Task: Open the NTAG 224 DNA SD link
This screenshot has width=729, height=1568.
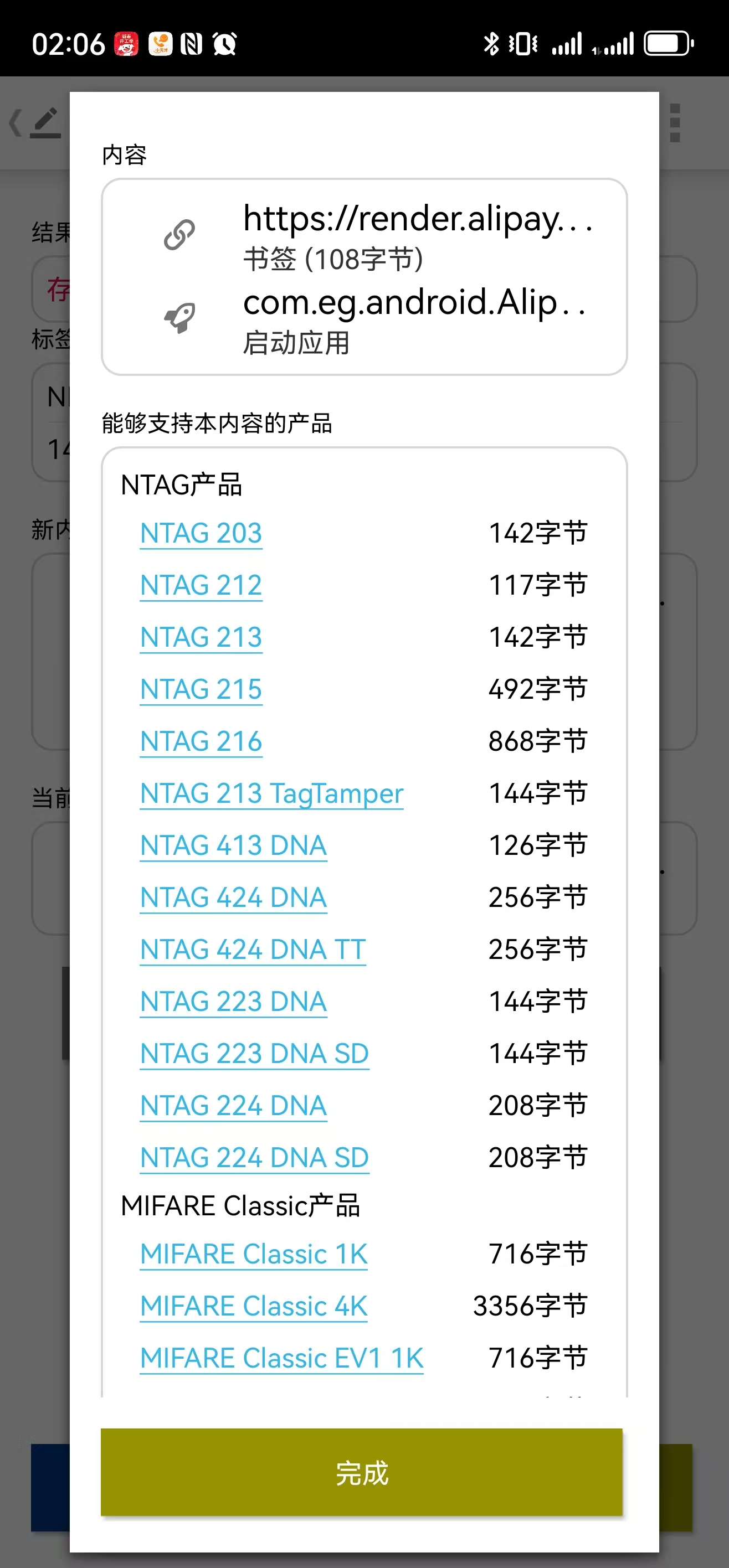Action: point(253,1157)
